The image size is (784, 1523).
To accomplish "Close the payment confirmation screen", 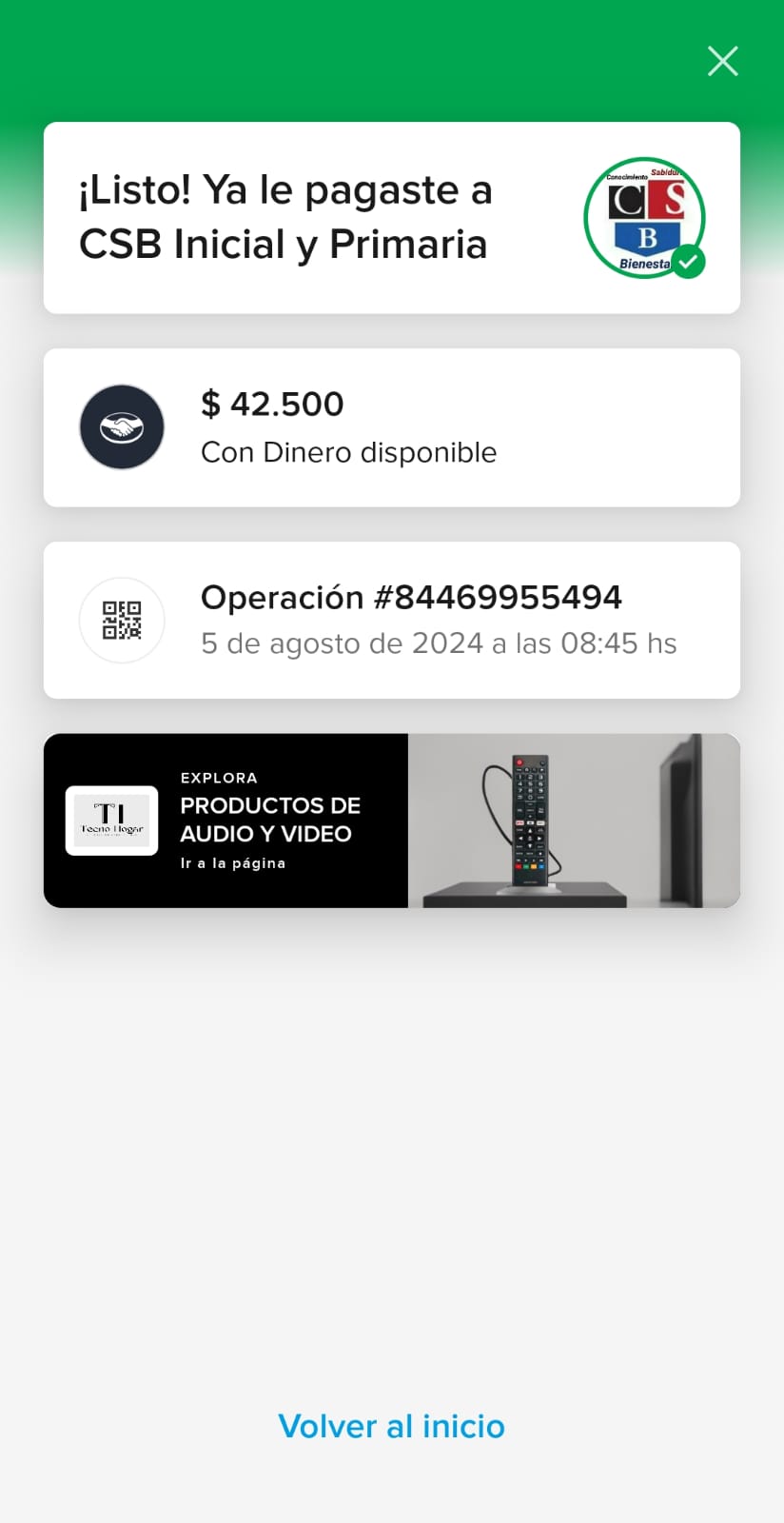I will click(x=723, y=61).
